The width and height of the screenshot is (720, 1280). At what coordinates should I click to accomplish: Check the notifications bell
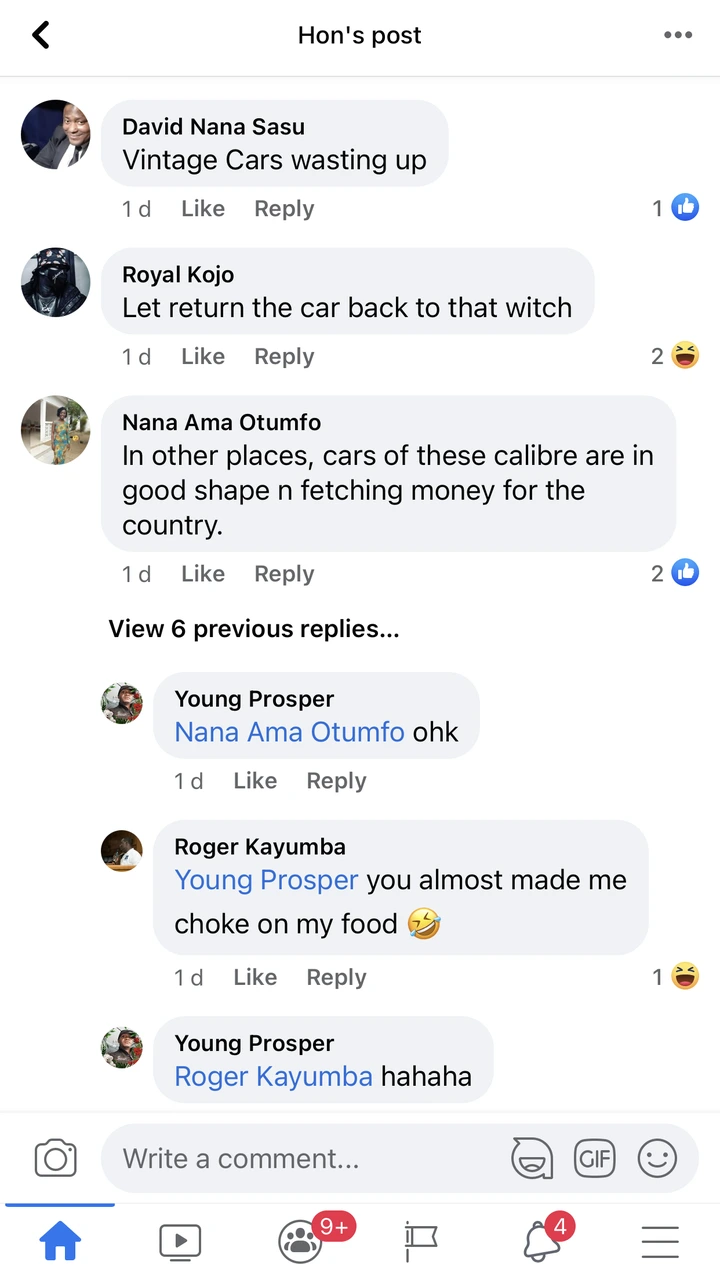click(540, 1242)
